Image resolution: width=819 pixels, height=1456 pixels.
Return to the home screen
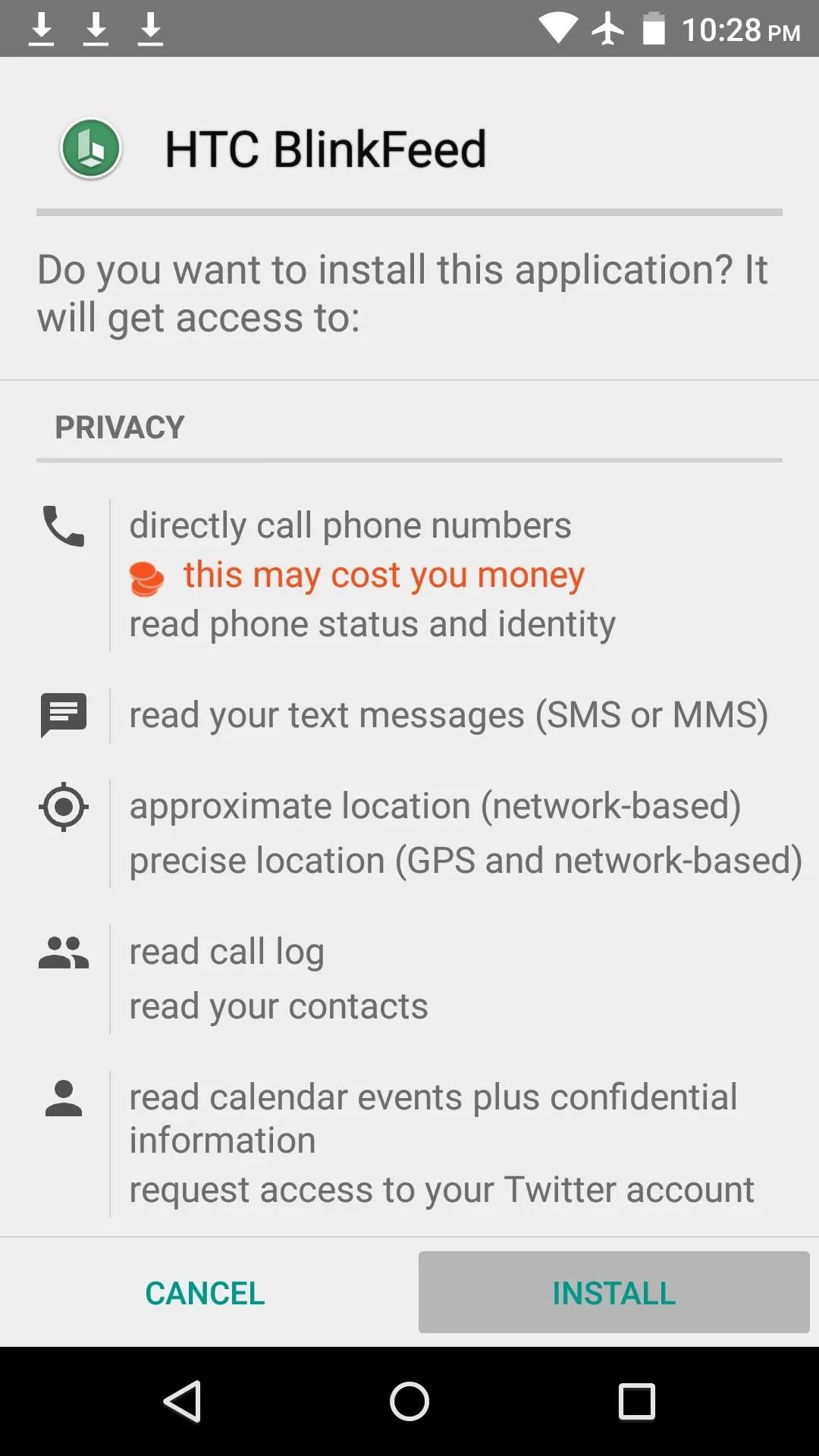pos(409,1401)
